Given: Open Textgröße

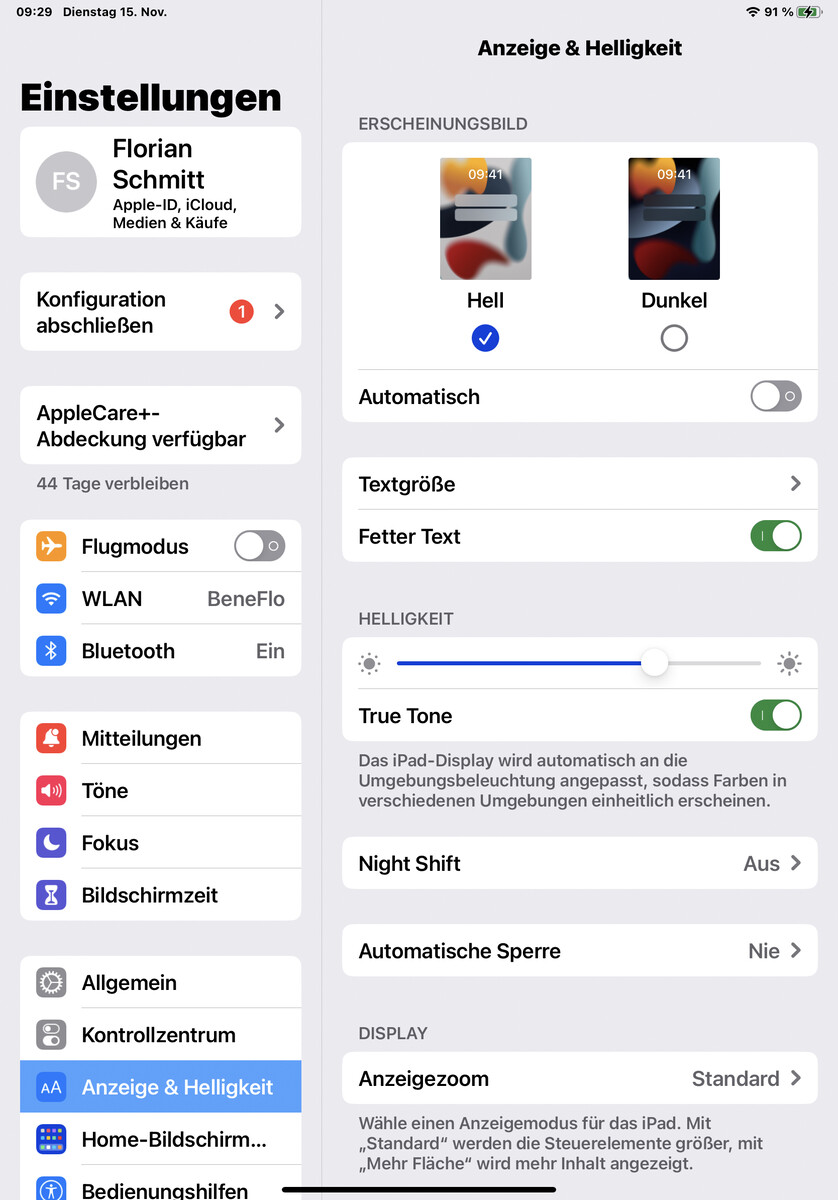Looking at the screenshot, I should tap(580, 484).
